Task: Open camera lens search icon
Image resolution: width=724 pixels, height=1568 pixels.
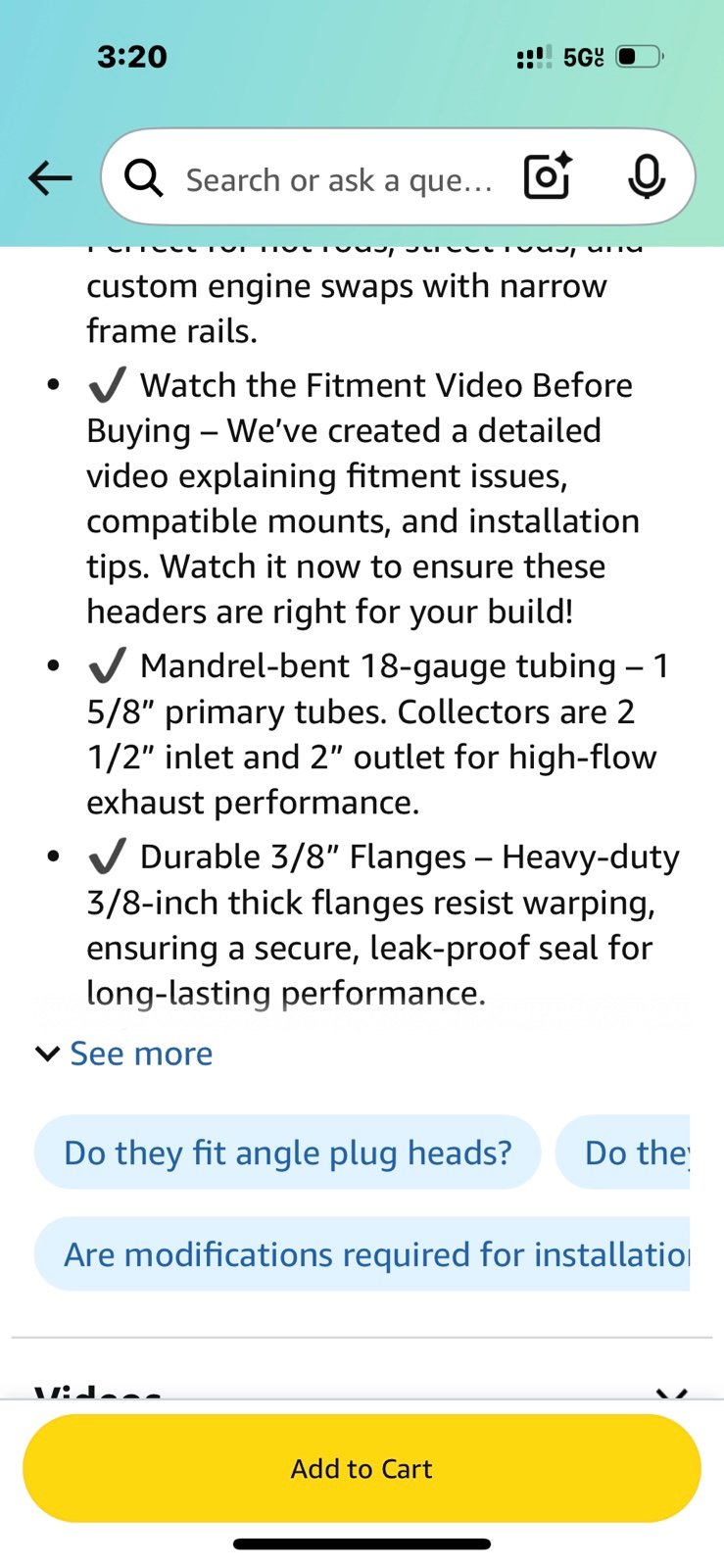Action: 548,176
